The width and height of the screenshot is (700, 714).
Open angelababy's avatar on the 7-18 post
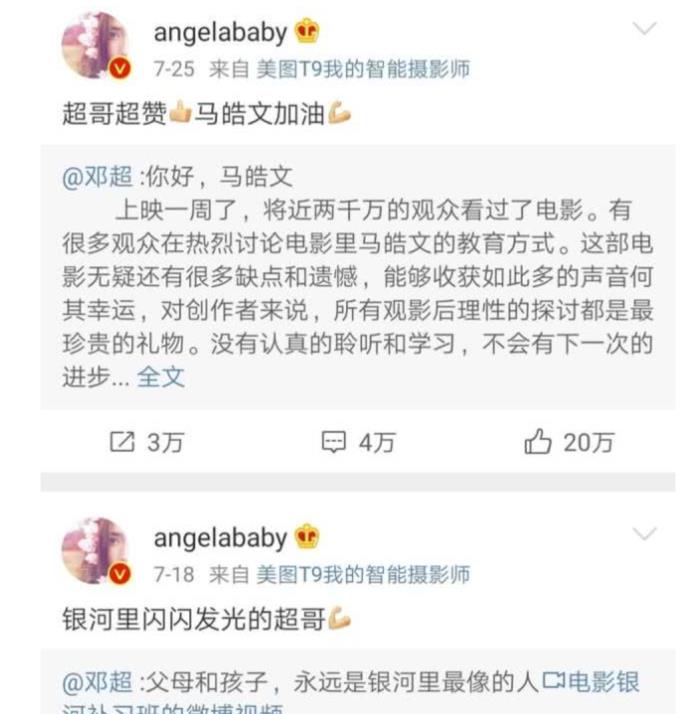coord(95,551)
